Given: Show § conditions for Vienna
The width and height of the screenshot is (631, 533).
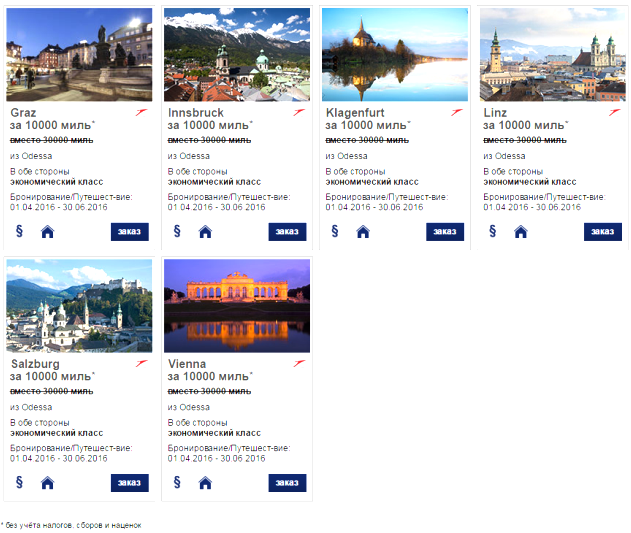Looking at the screenshot, I should (x=177, y=483).
